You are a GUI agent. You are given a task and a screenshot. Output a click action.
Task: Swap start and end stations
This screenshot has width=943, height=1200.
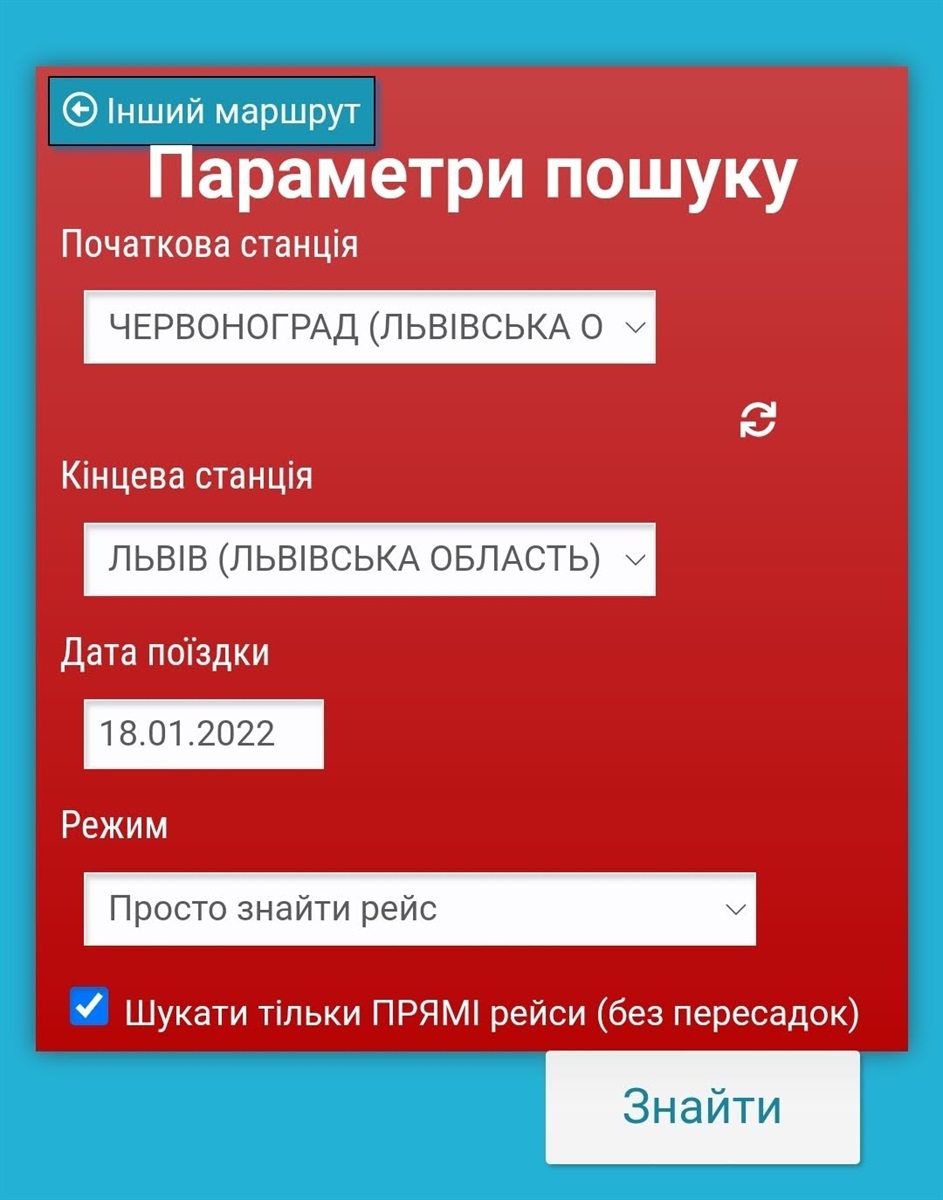(x=758, y=420)
